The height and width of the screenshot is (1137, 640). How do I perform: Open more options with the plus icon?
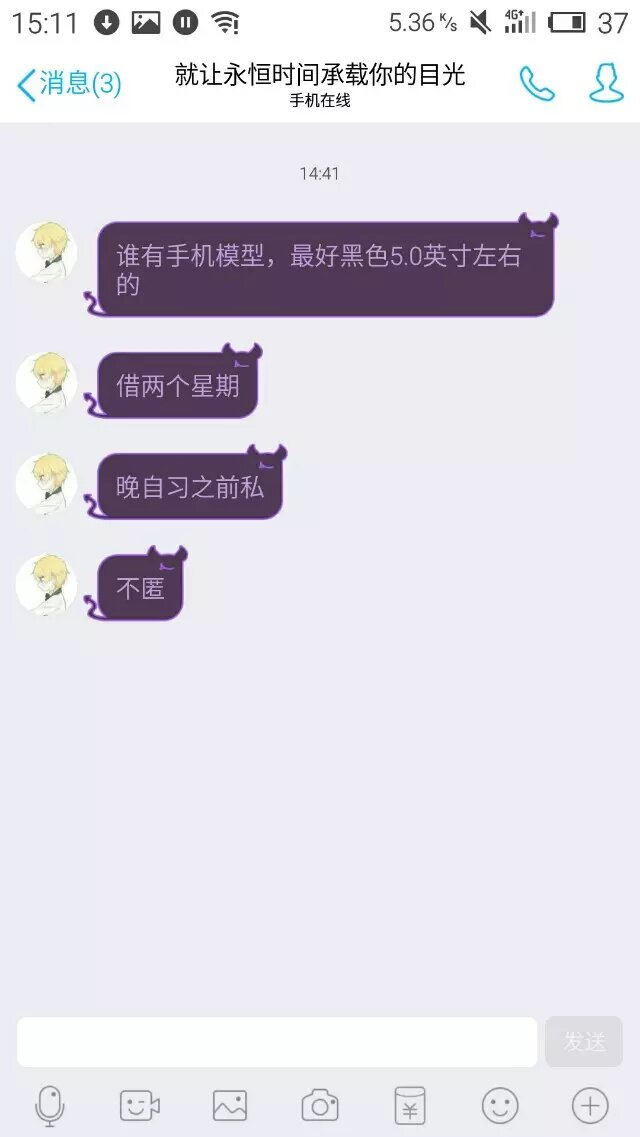coord(590,1105)
